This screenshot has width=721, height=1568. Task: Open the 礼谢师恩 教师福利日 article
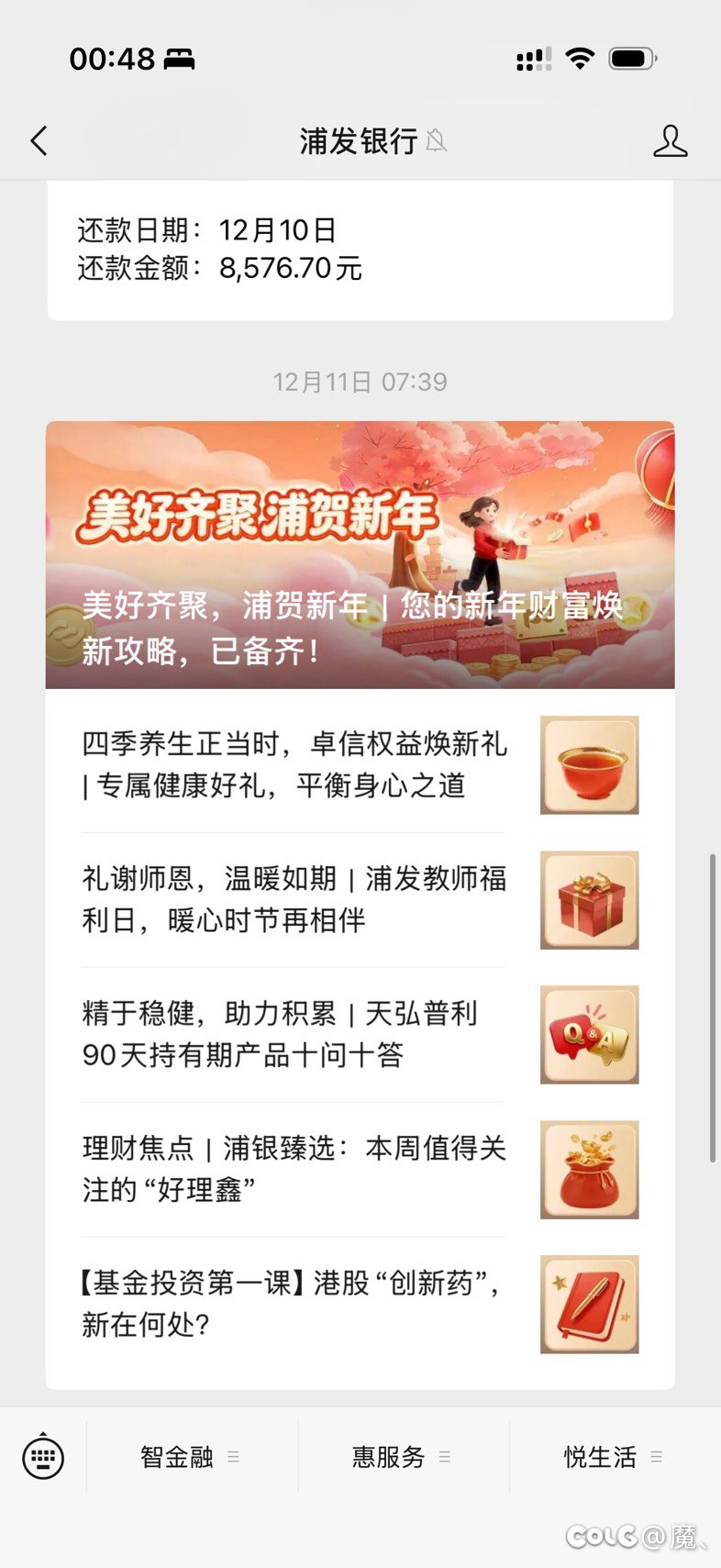pos(294,899)
